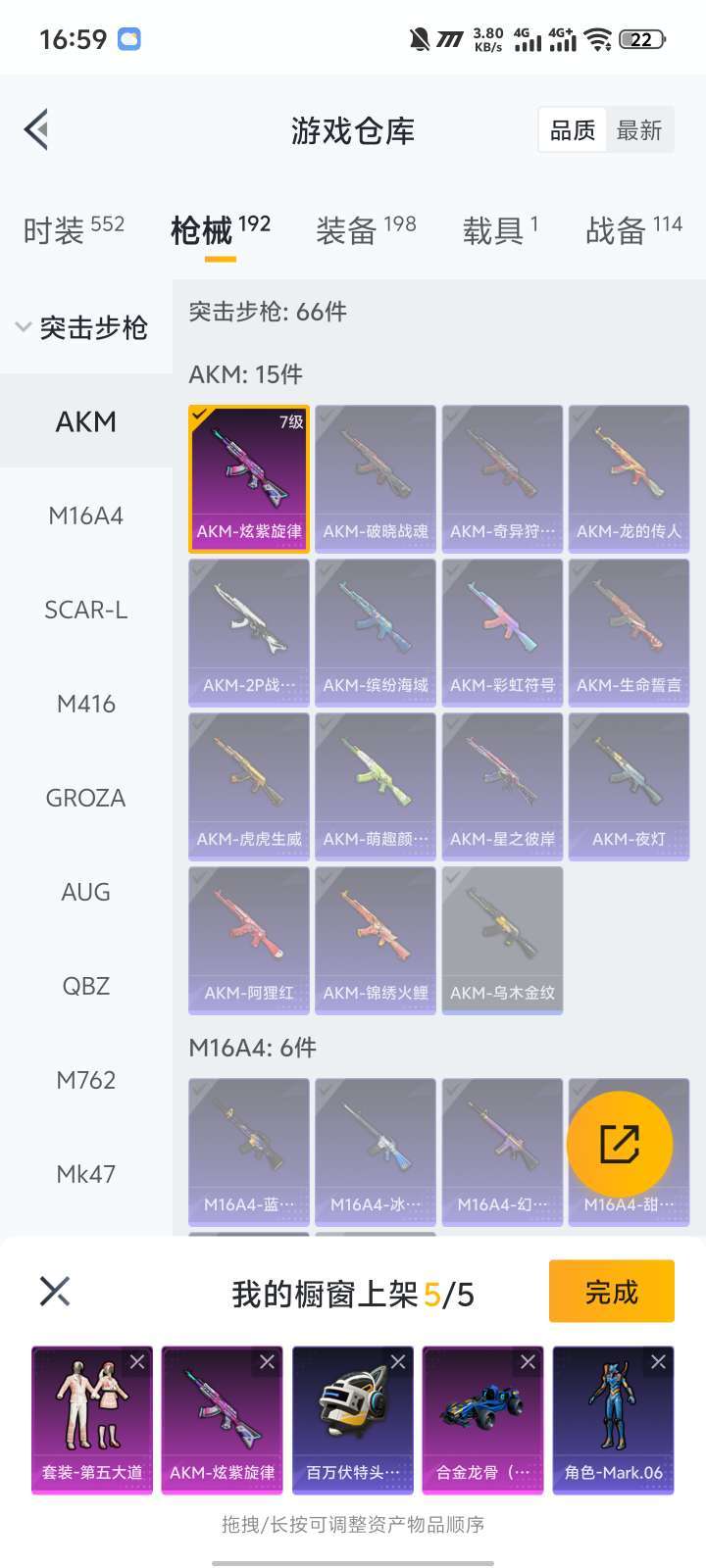Sort by 品质
Screen dimensions: 706x1568
[x=573, y=130]
